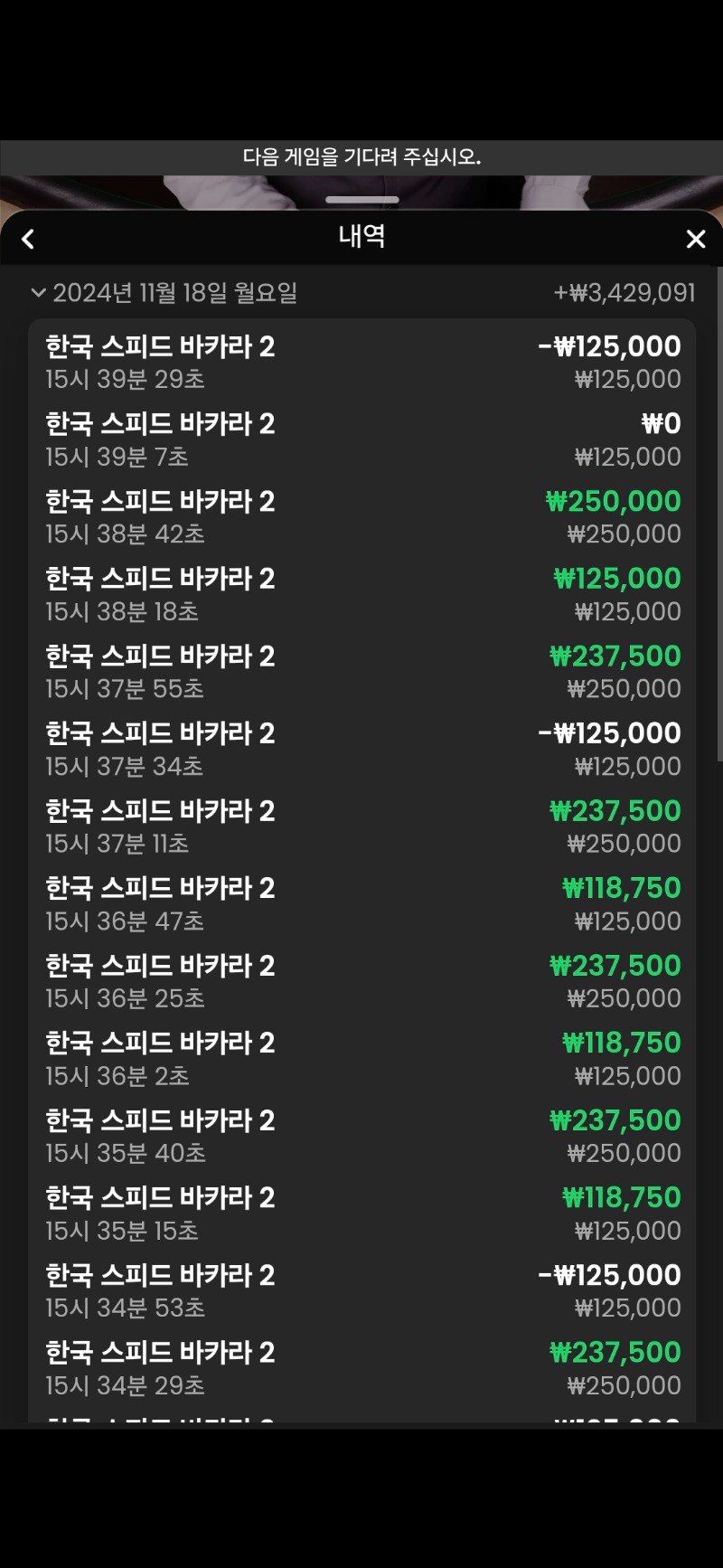View details of the 15시 38분 42초 round

coord(361,517)
